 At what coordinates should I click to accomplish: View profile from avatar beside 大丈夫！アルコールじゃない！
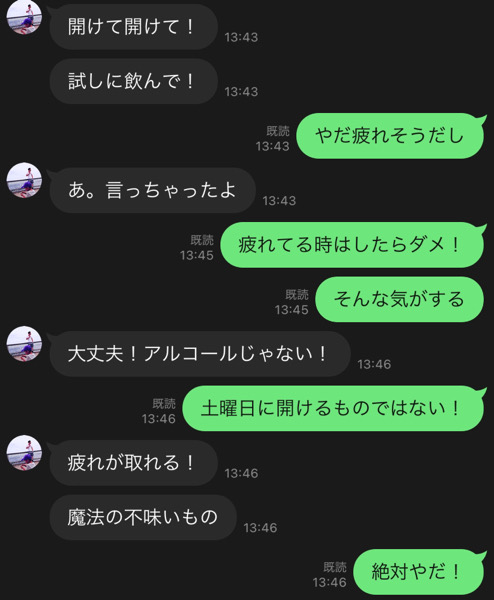coord(24,344)
